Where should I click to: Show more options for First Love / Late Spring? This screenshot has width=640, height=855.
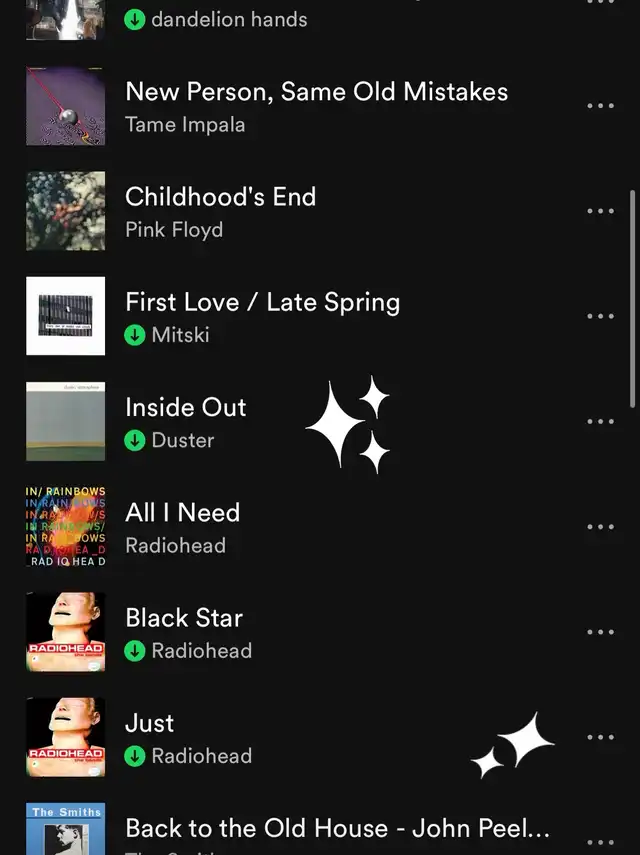click(x=600, y=316)
